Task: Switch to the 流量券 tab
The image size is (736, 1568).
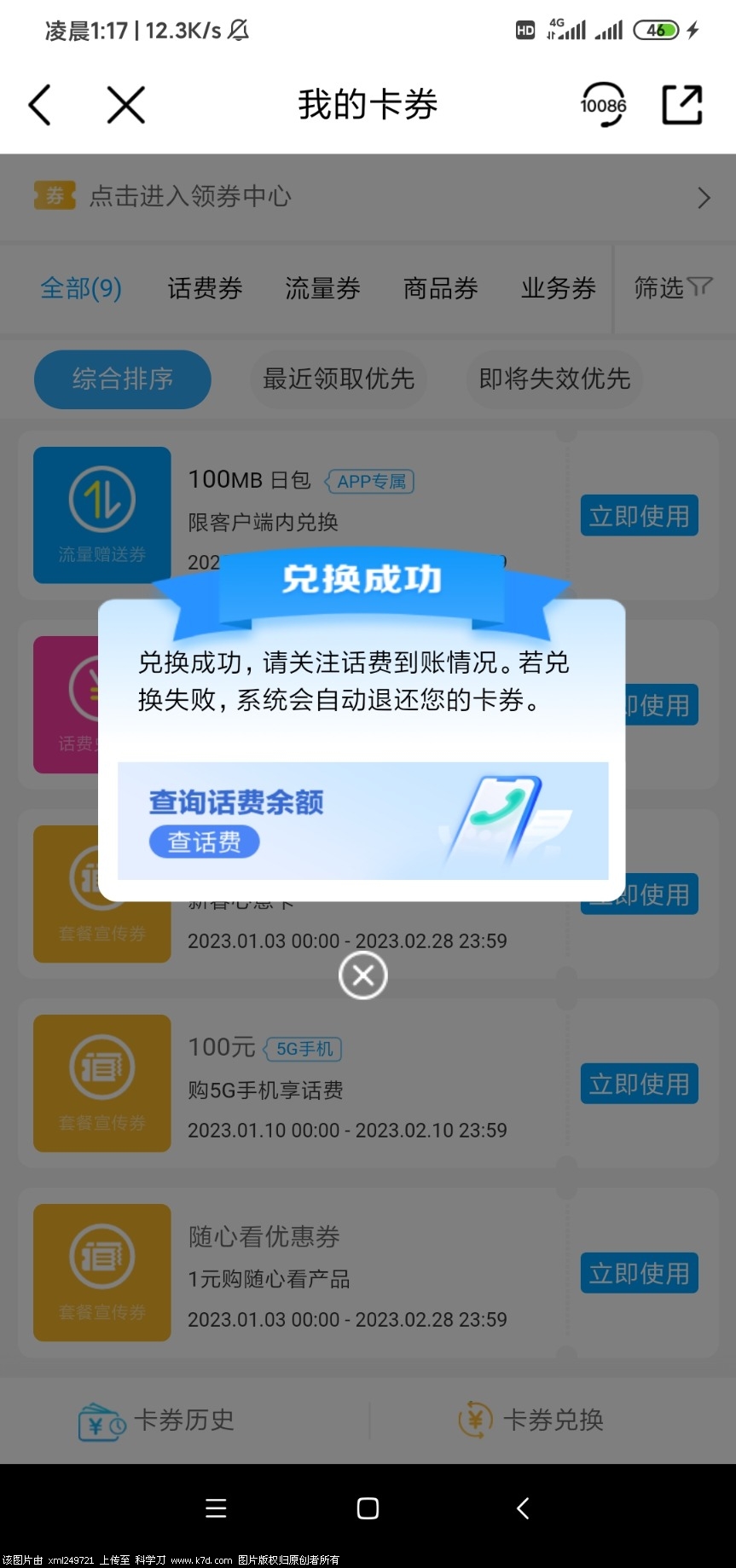Action: 322,288
